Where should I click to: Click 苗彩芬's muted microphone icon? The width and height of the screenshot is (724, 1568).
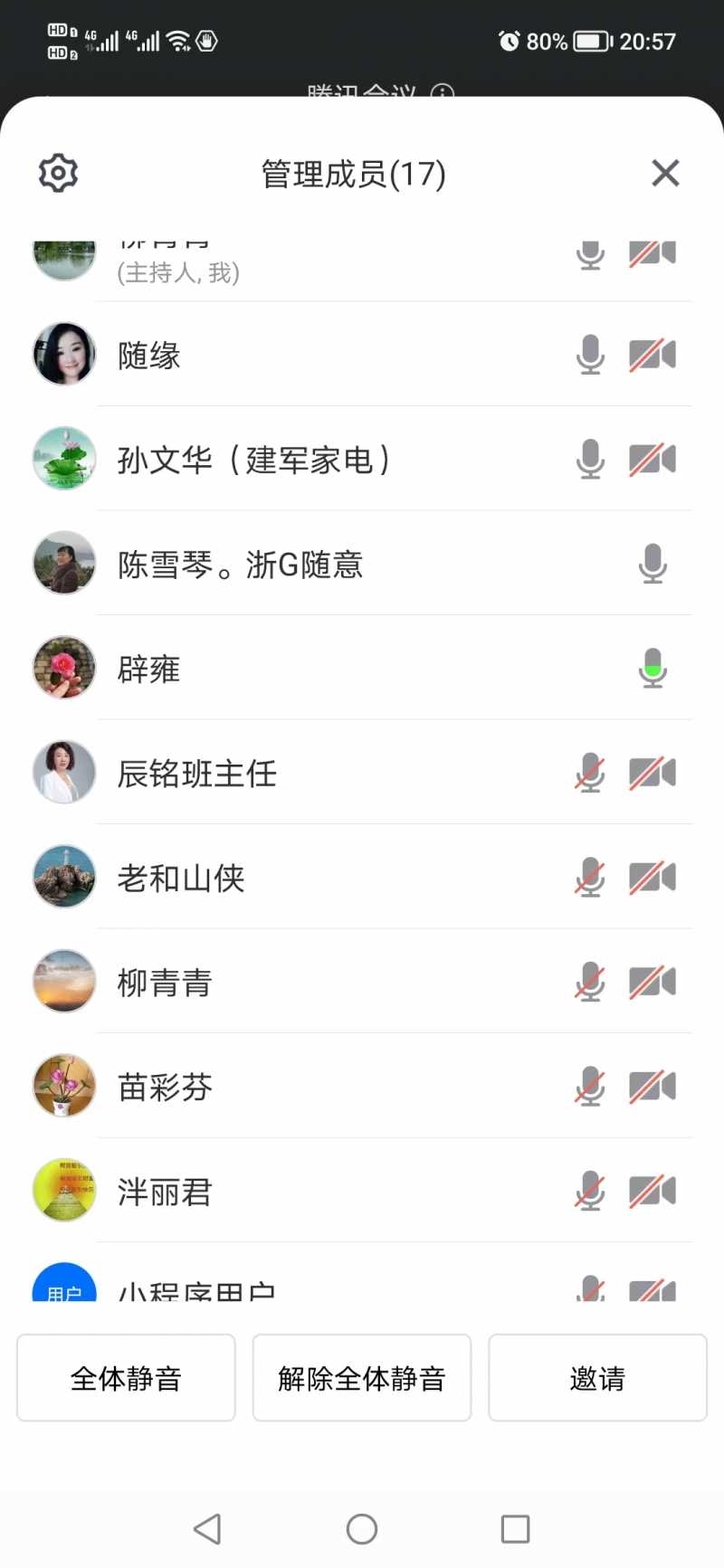click(x=590, y=1086)
